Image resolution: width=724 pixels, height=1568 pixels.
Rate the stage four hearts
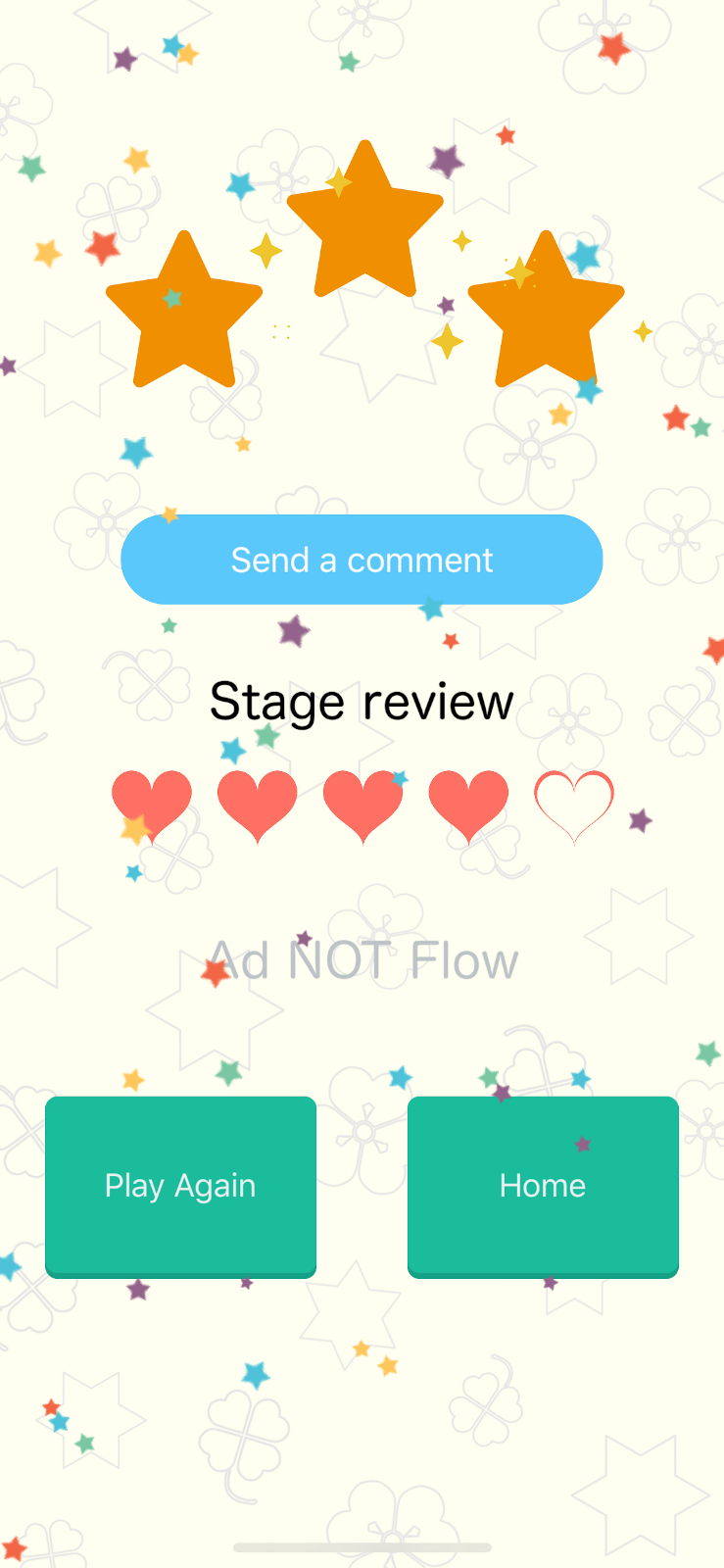[x=469, y=804]
